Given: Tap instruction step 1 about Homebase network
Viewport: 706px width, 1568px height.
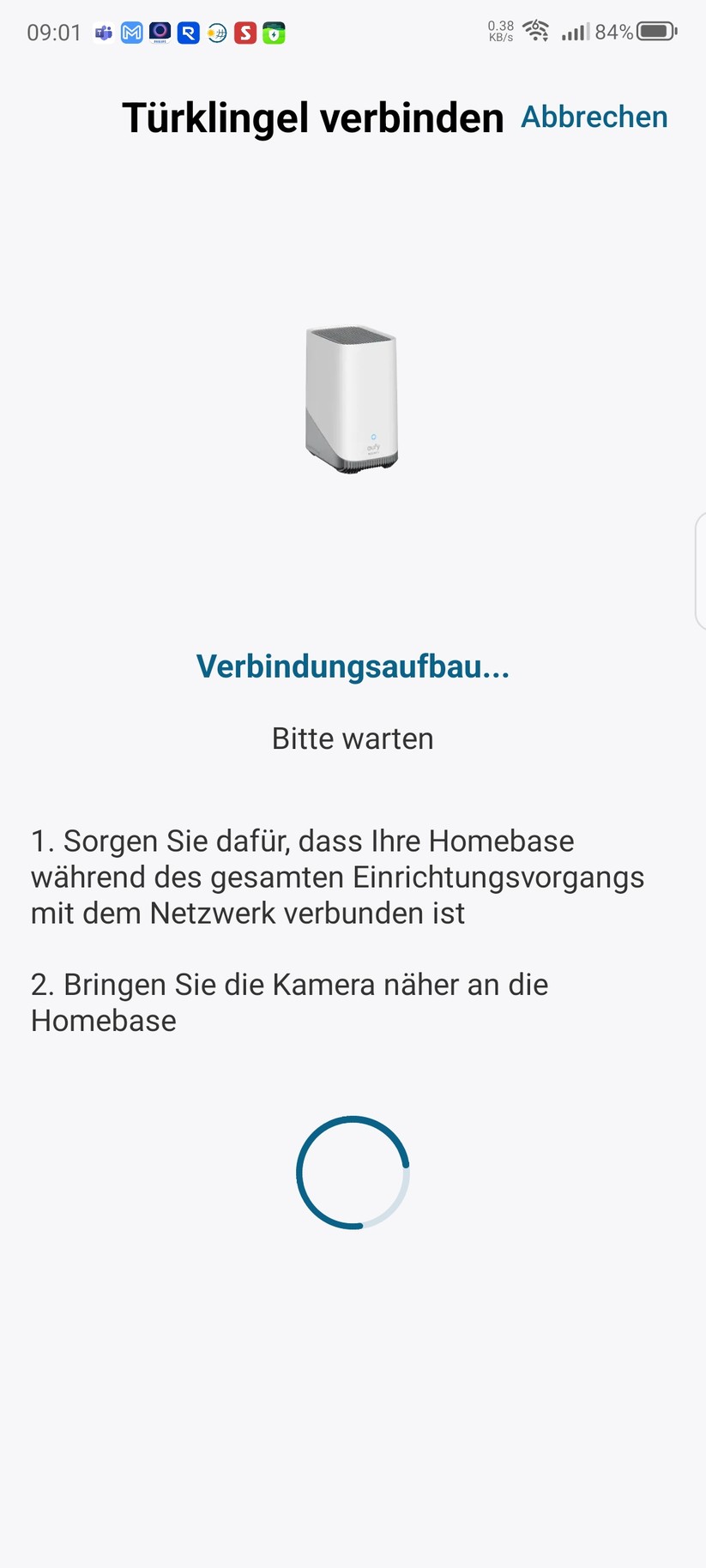Looking at the screenshot, I should (x=338, y=877).
